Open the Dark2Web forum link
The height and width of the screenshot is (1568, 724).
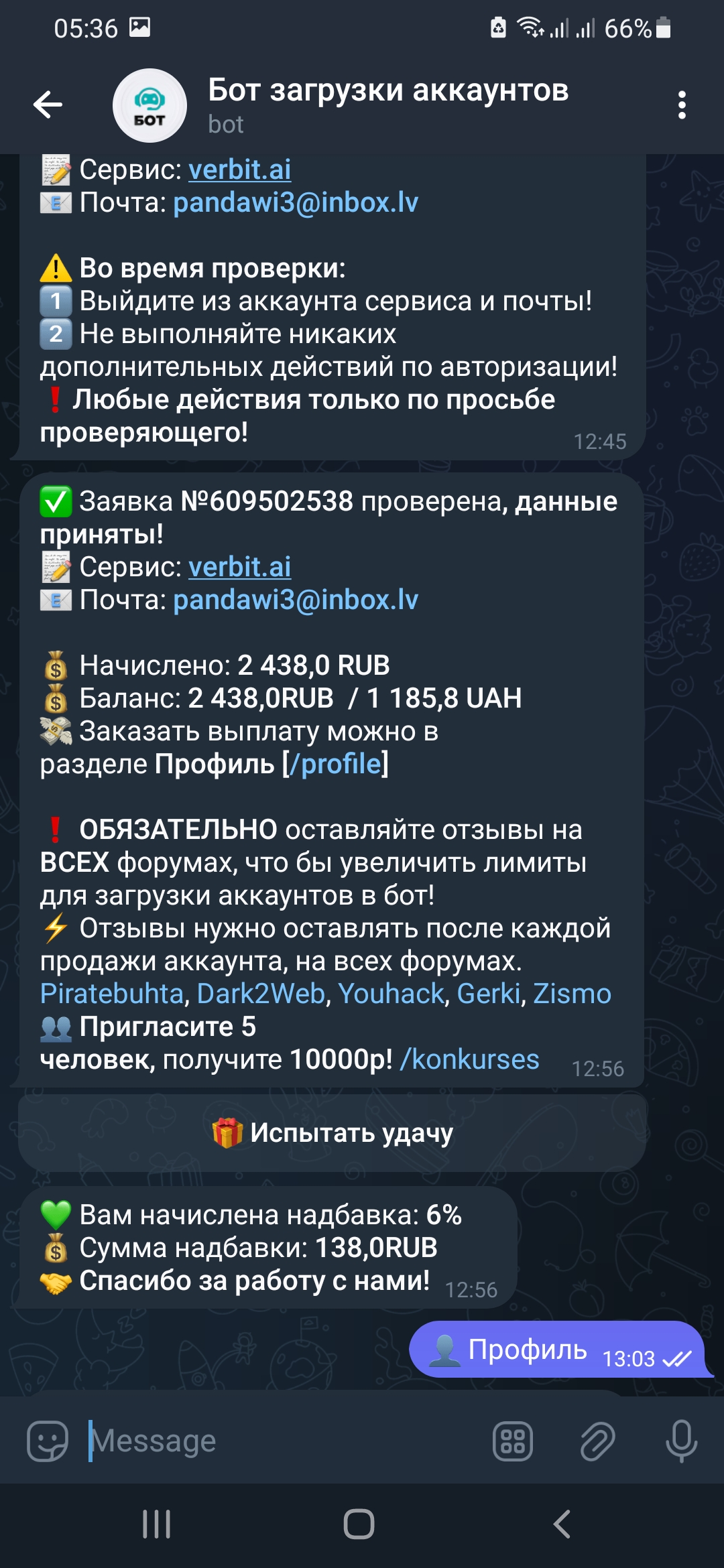261,994
